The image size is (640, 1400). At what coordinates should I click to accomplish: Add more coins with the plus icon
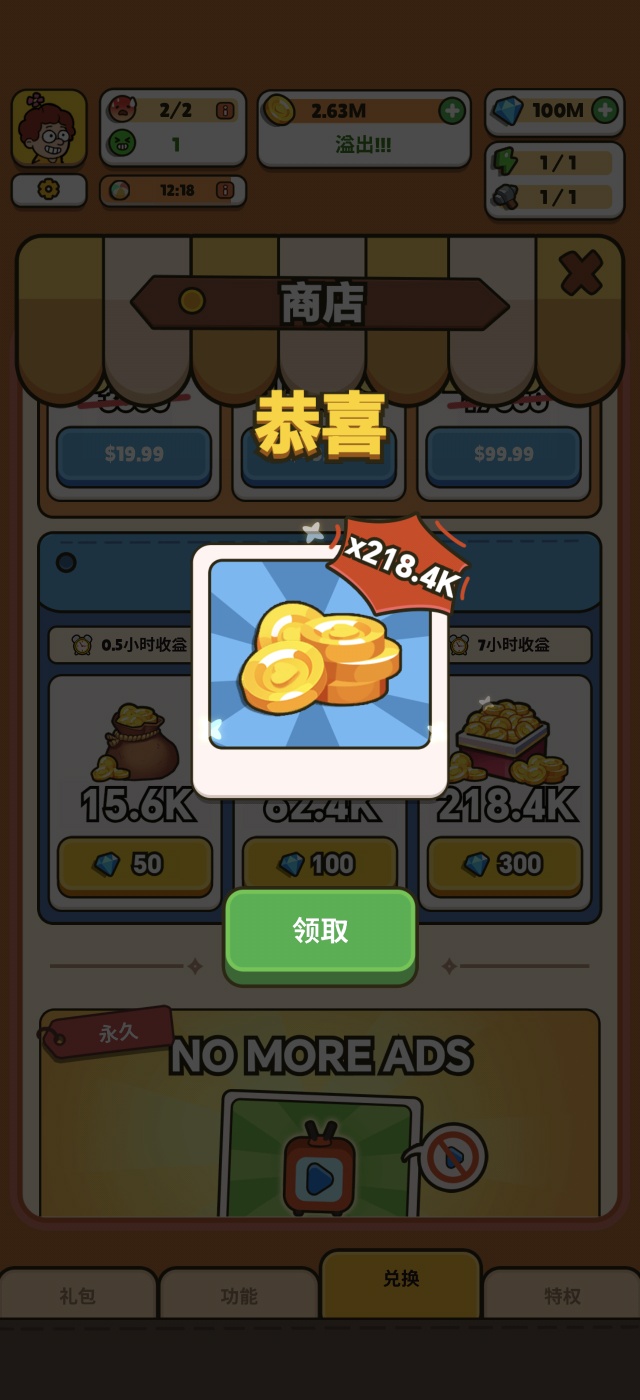click(x=452, y=110)
